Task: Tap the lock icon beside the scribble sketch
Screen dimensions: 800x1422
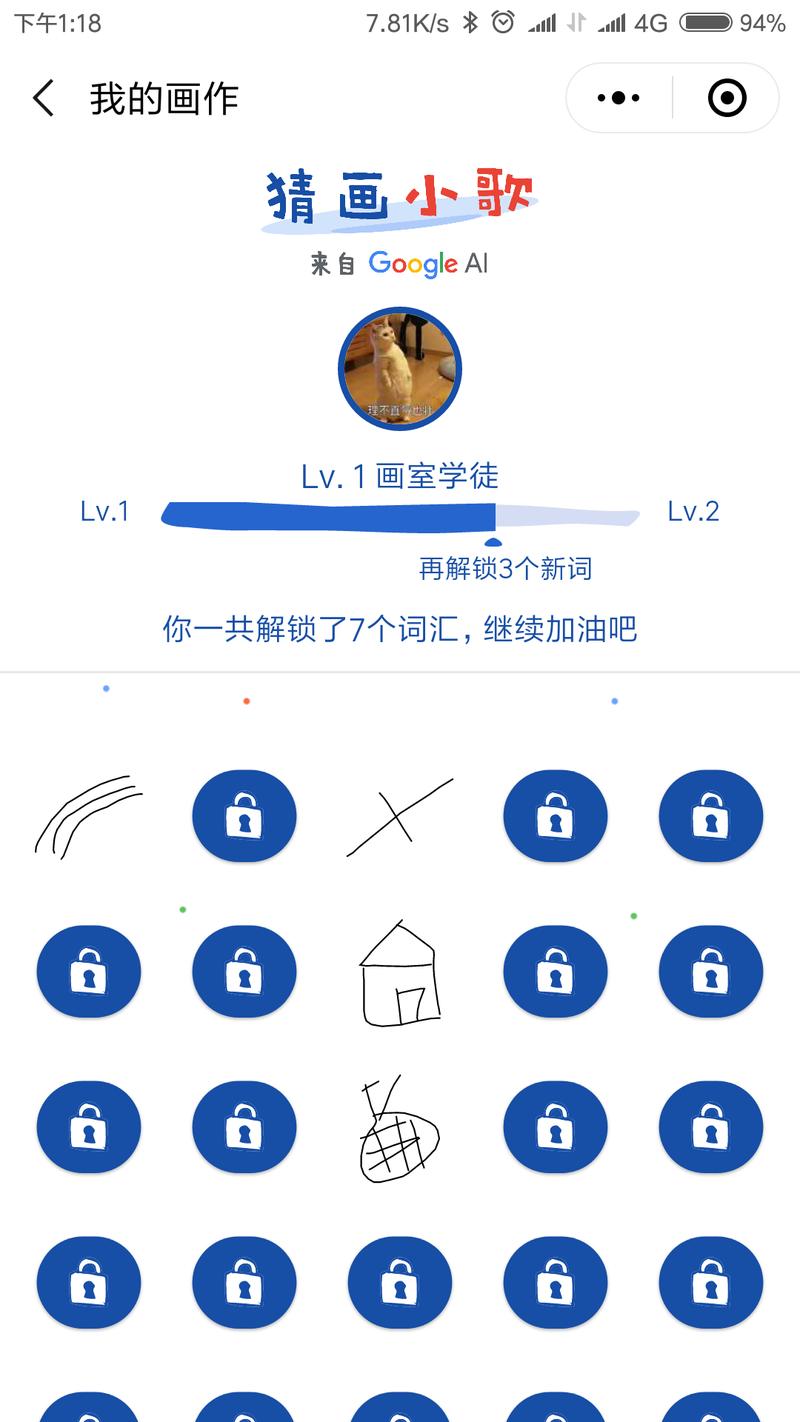Action: 244,816
